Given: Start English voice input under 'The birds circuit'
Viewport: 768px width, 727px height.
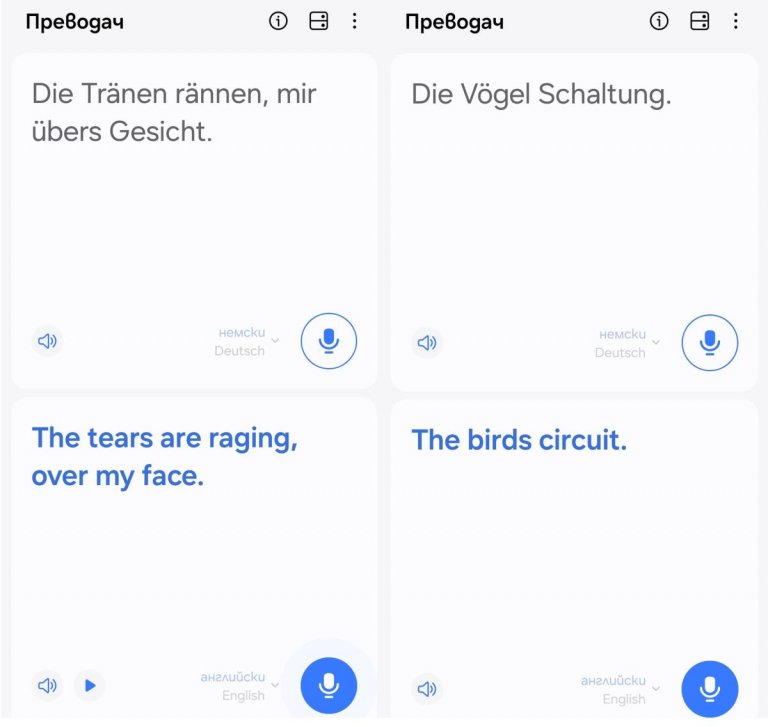Looking at the screenshot, I should [709, 688].
